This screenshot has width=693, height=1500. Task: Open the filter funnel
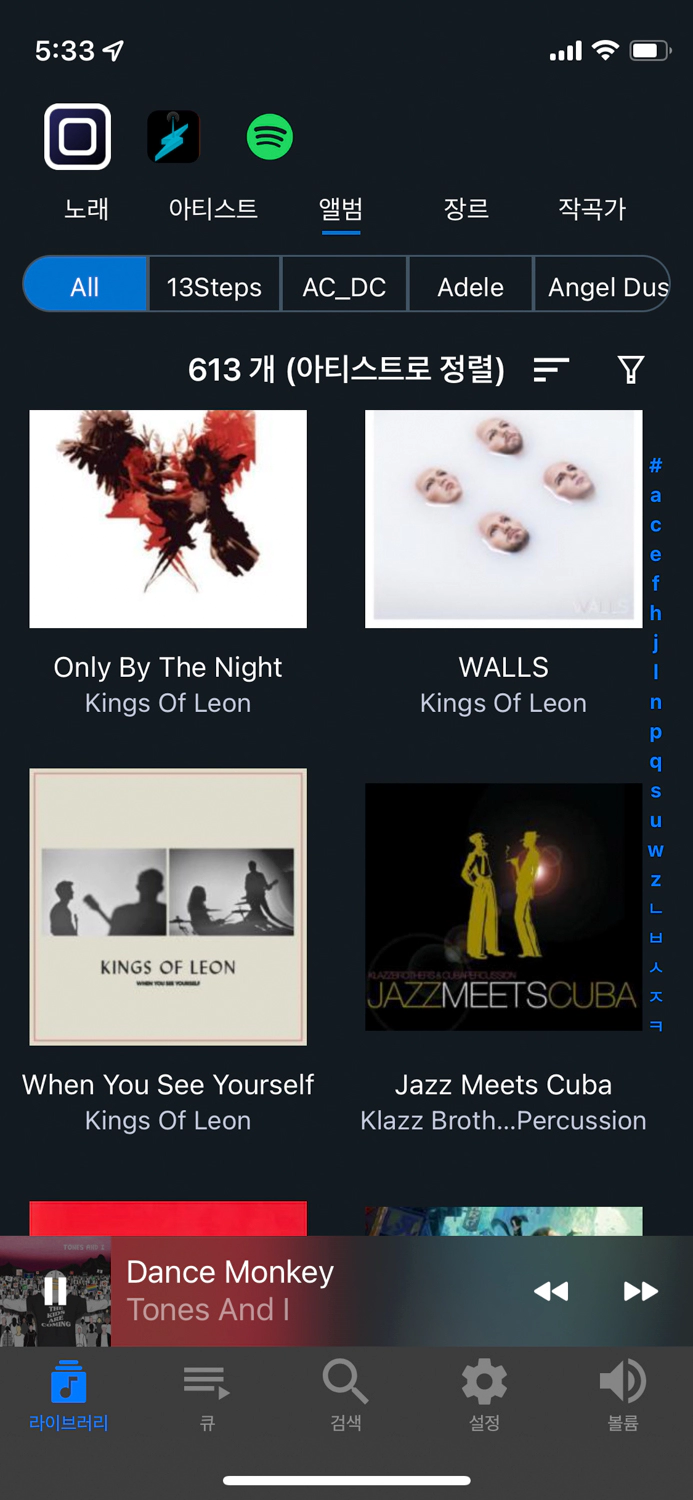coord(631,370)
